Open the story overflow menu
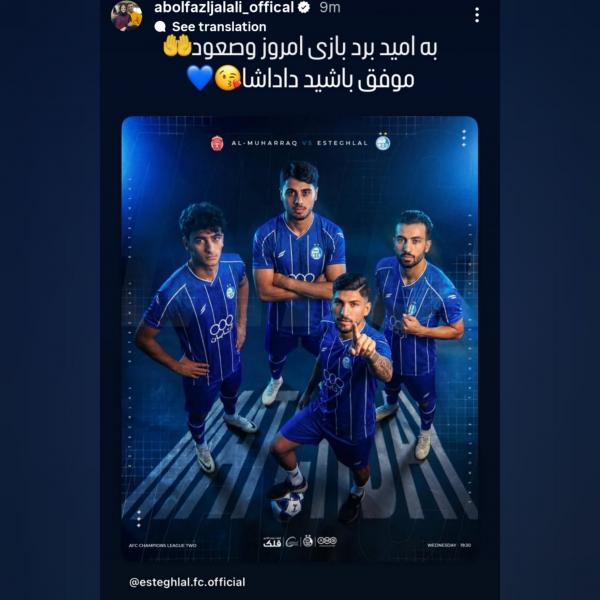 [477, 15]
